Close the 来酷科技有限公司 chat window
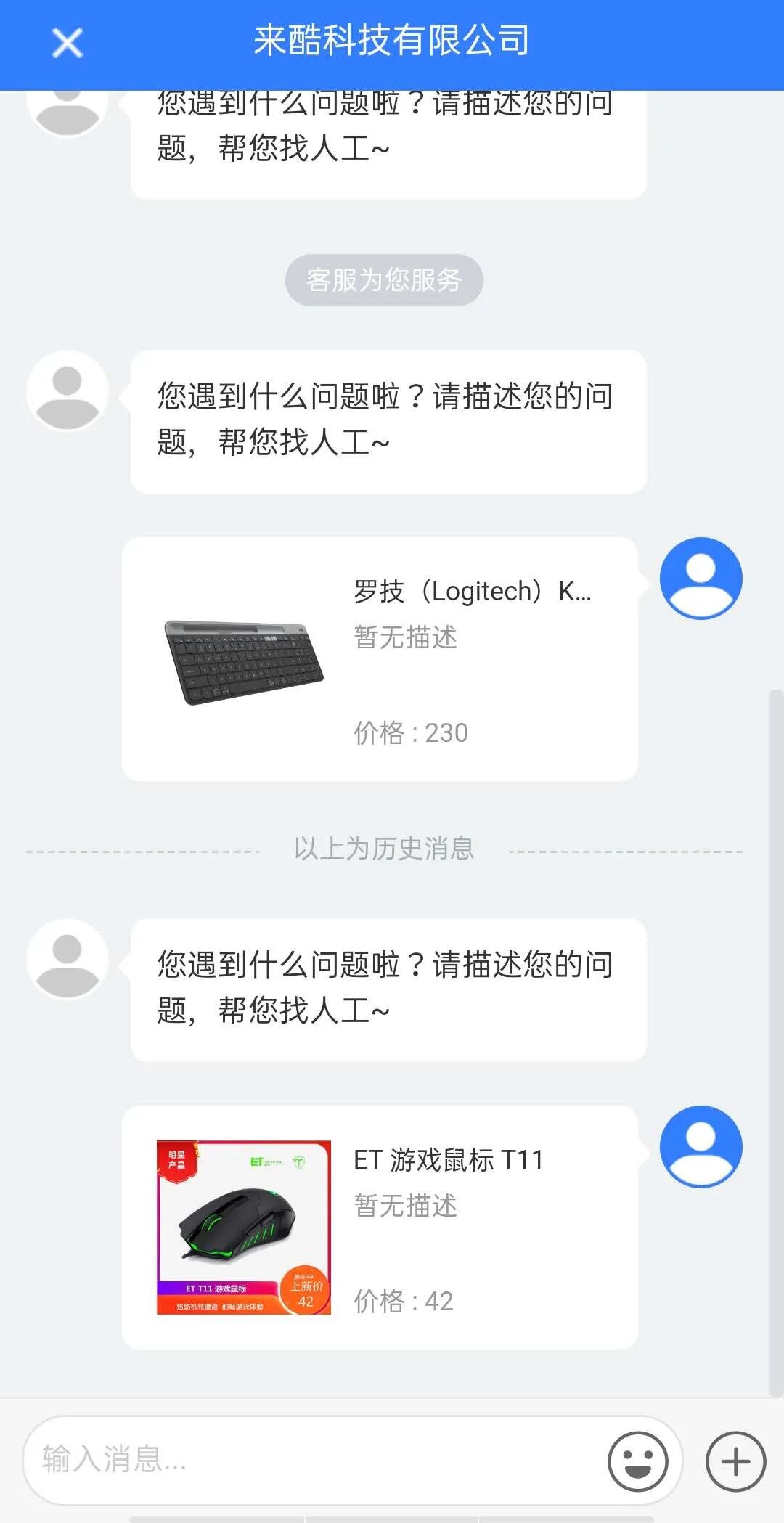Image resolution: width=784 pixels, height=1523 pixels. (68, 43)
